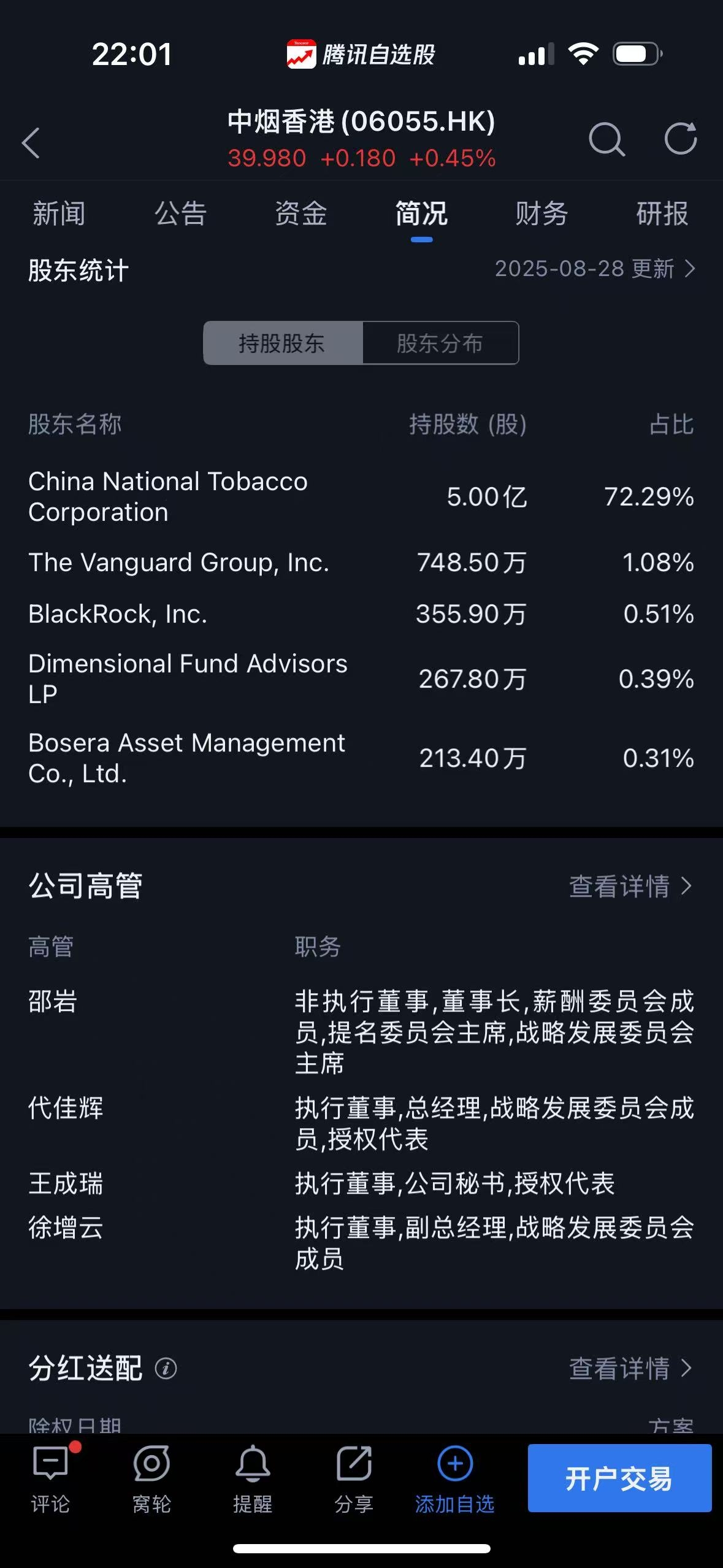Open the 研报 tab
This screenshot has width=723, height=1568.
click(662, 213)
